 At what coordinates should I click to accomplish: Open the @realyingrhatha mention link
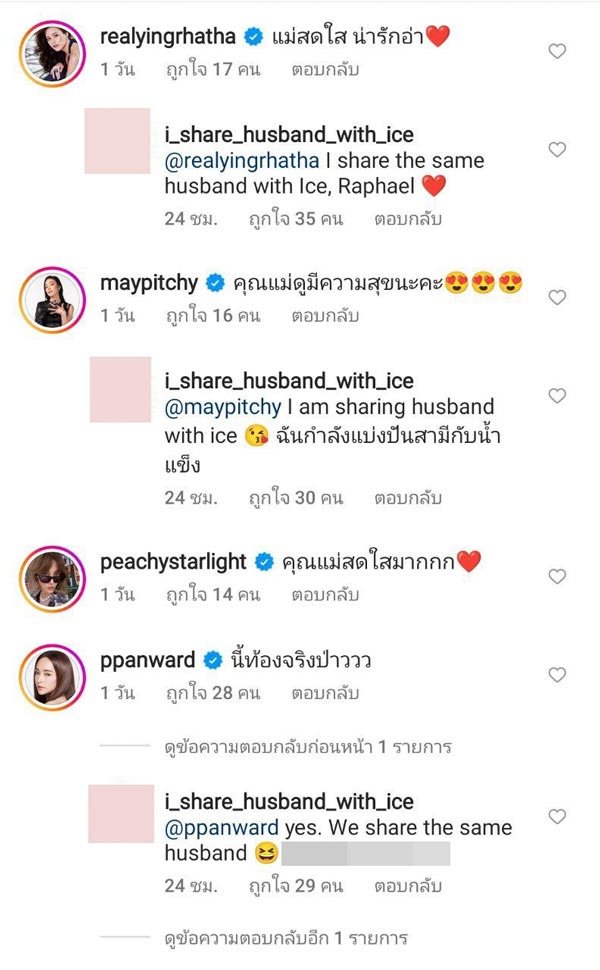[234, 160]
